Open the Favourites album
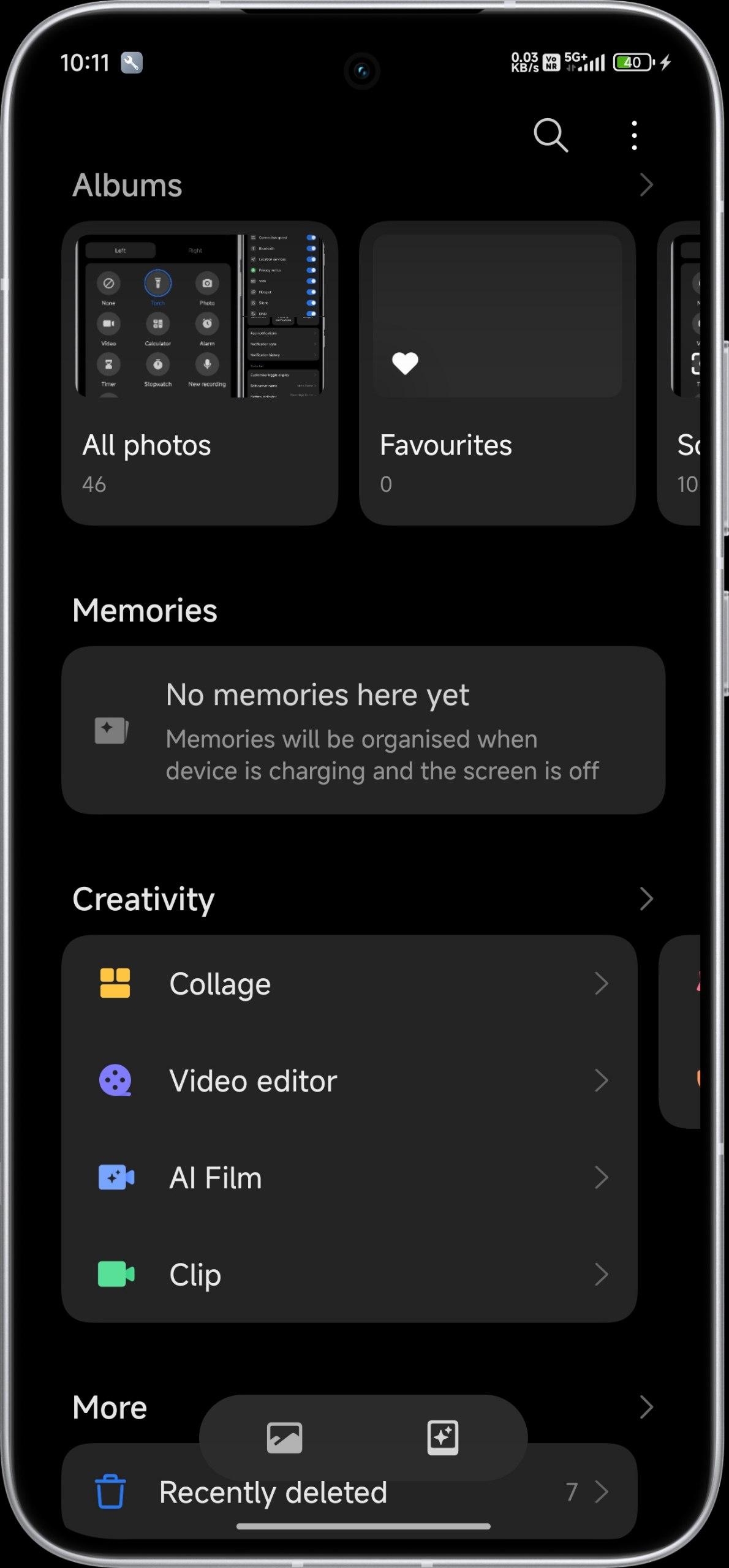The width and height of the screenshot is (729, 1568). [497, 373]
